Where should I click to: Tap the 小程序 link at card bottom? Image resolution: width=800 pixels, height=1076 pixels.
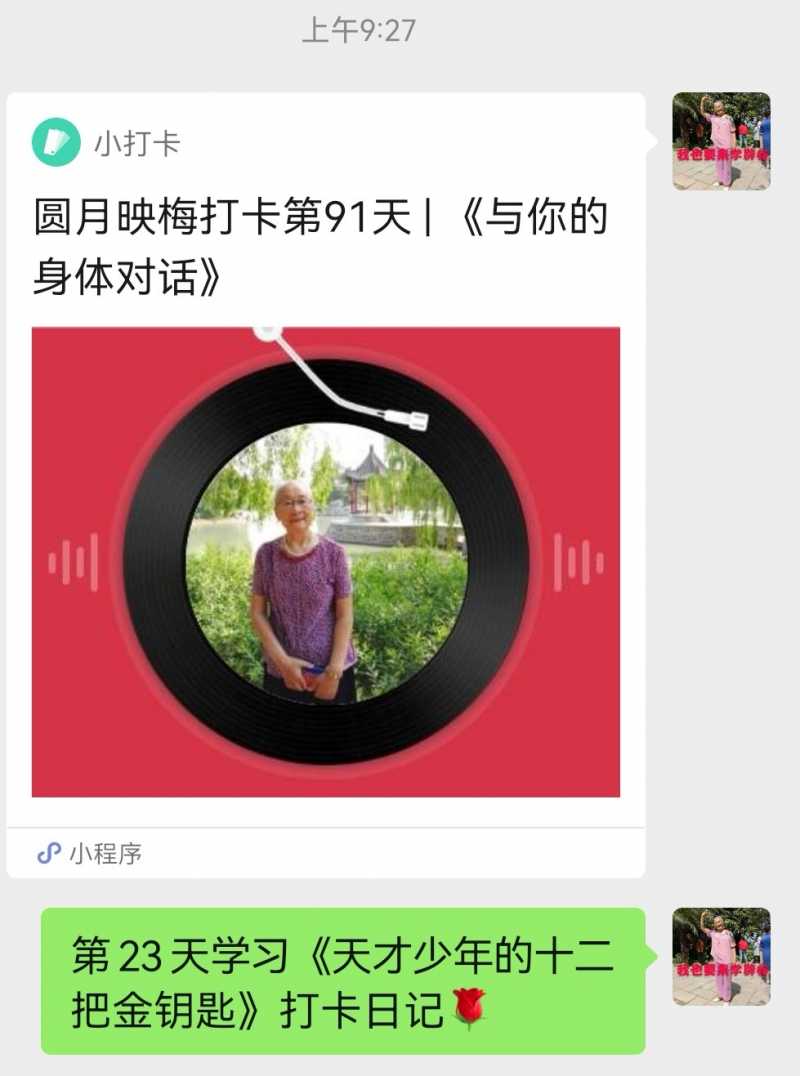point(105,852)
